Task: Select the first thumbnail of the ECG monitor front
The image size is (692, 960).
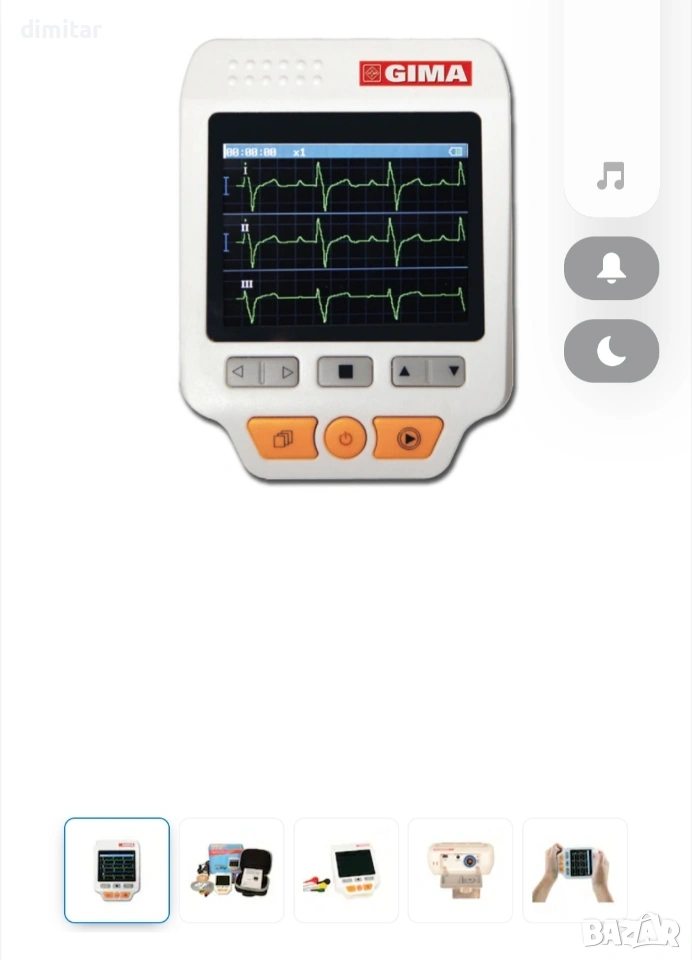Action: click(x=117, y=870)
